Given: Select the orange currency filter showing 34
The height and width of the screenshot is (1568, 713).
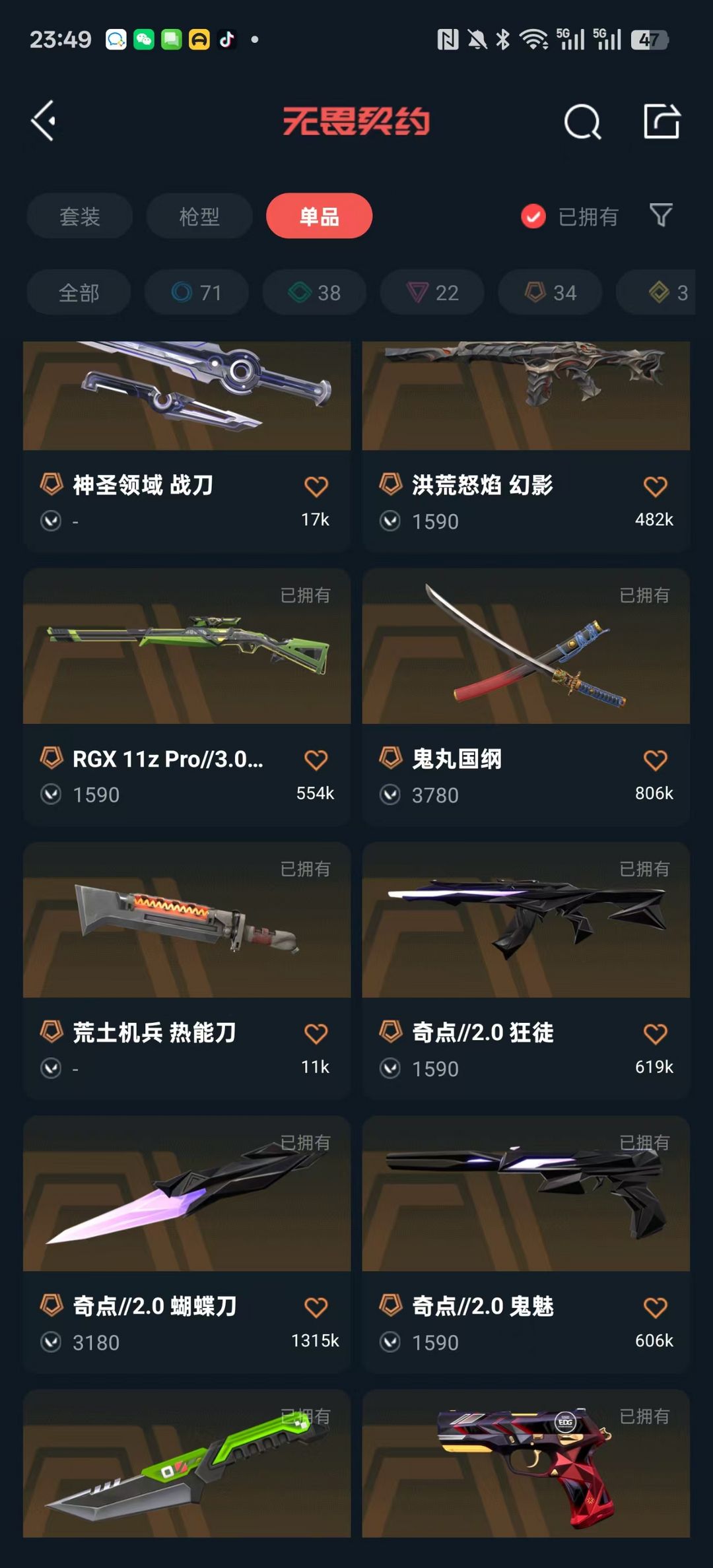Looking at the screenshot, I should coord(549,292).
